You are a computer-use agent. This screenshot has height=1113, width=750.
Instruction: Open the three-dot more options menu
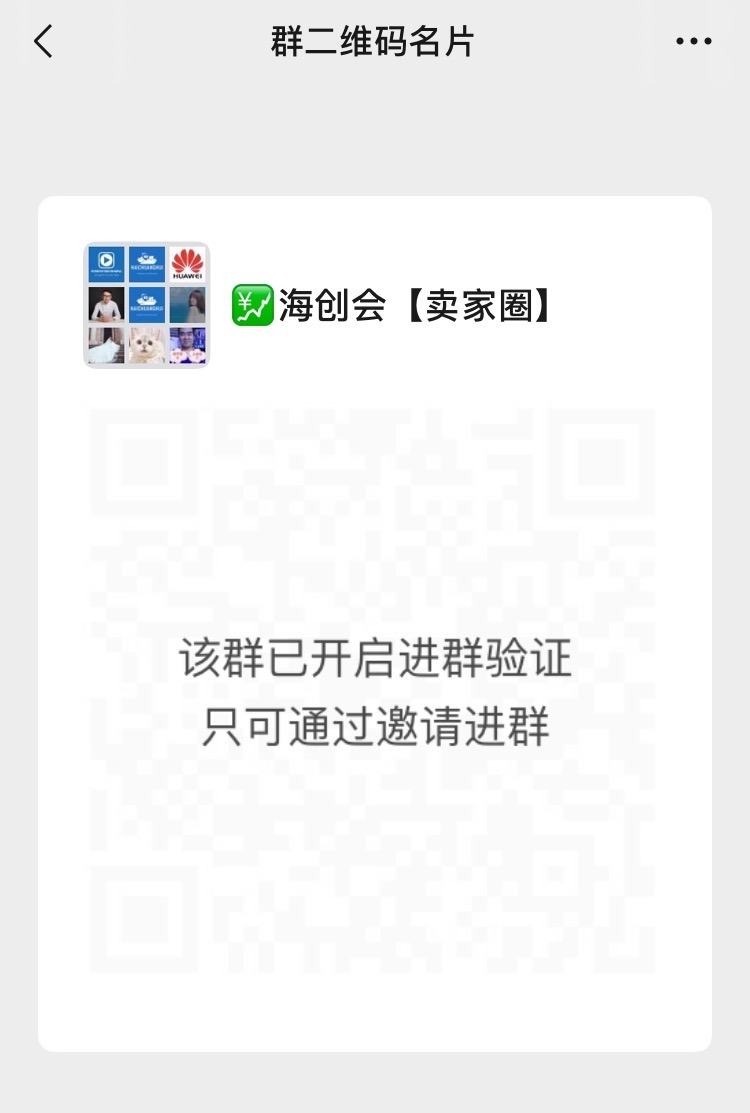pos(693,42)
